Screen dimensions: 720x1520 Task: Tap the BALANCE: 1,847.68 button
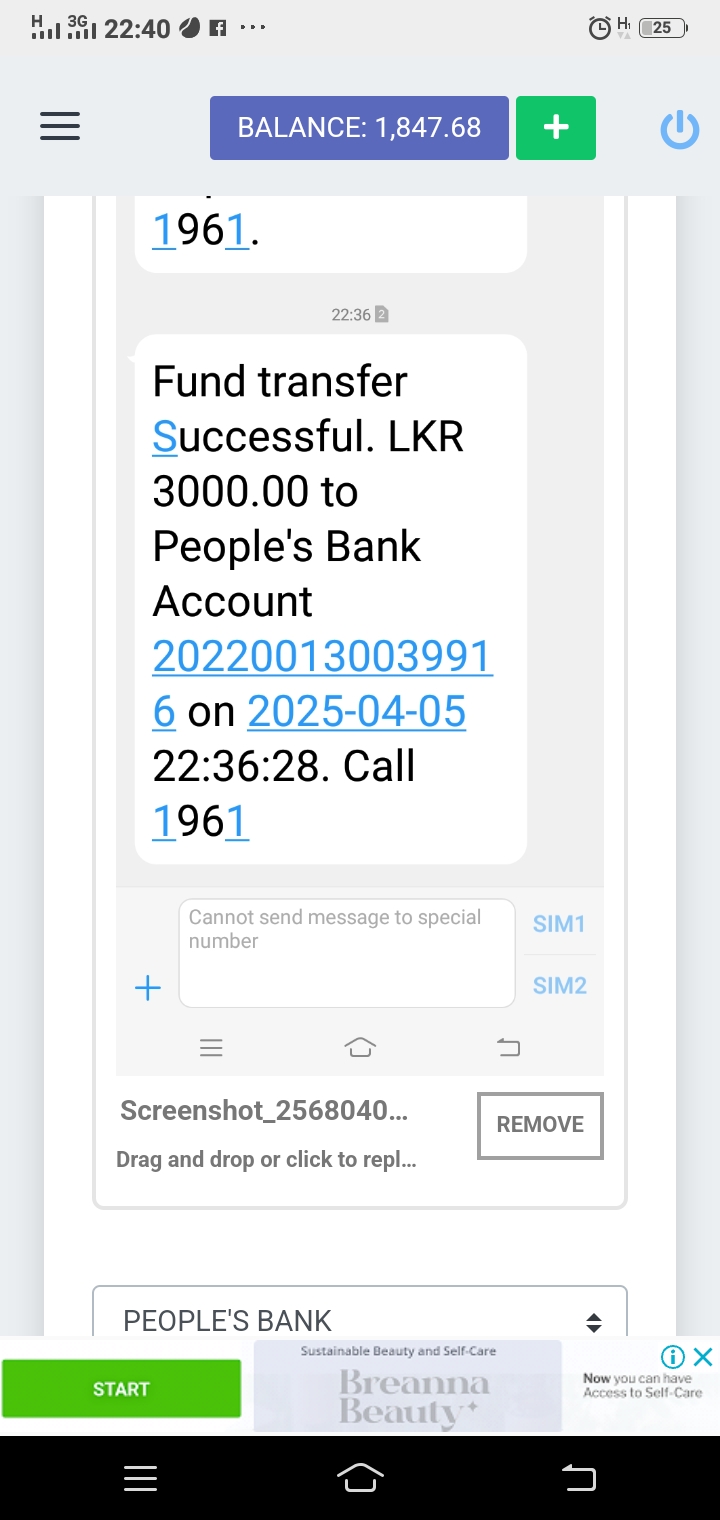(359, 128)
